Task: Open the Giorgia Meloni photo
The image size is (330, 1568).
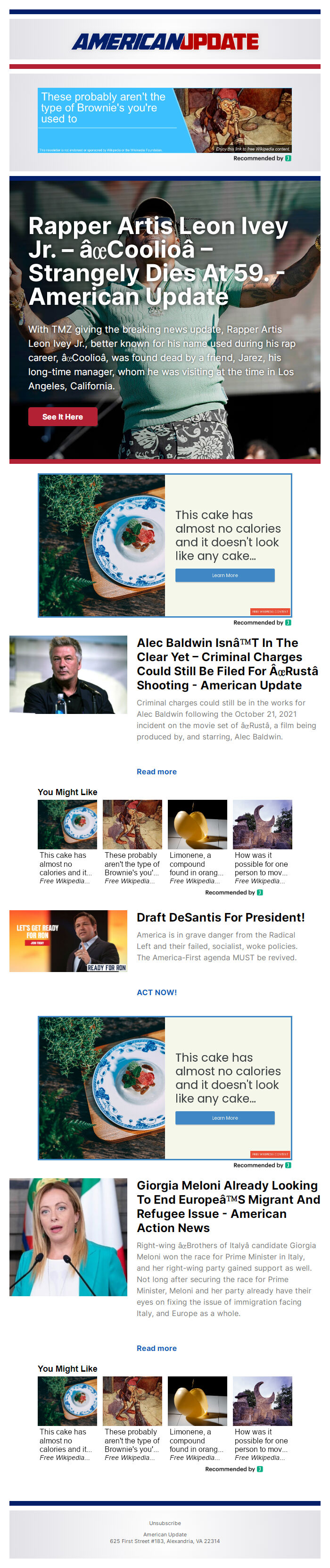Action: point(68,1236)
